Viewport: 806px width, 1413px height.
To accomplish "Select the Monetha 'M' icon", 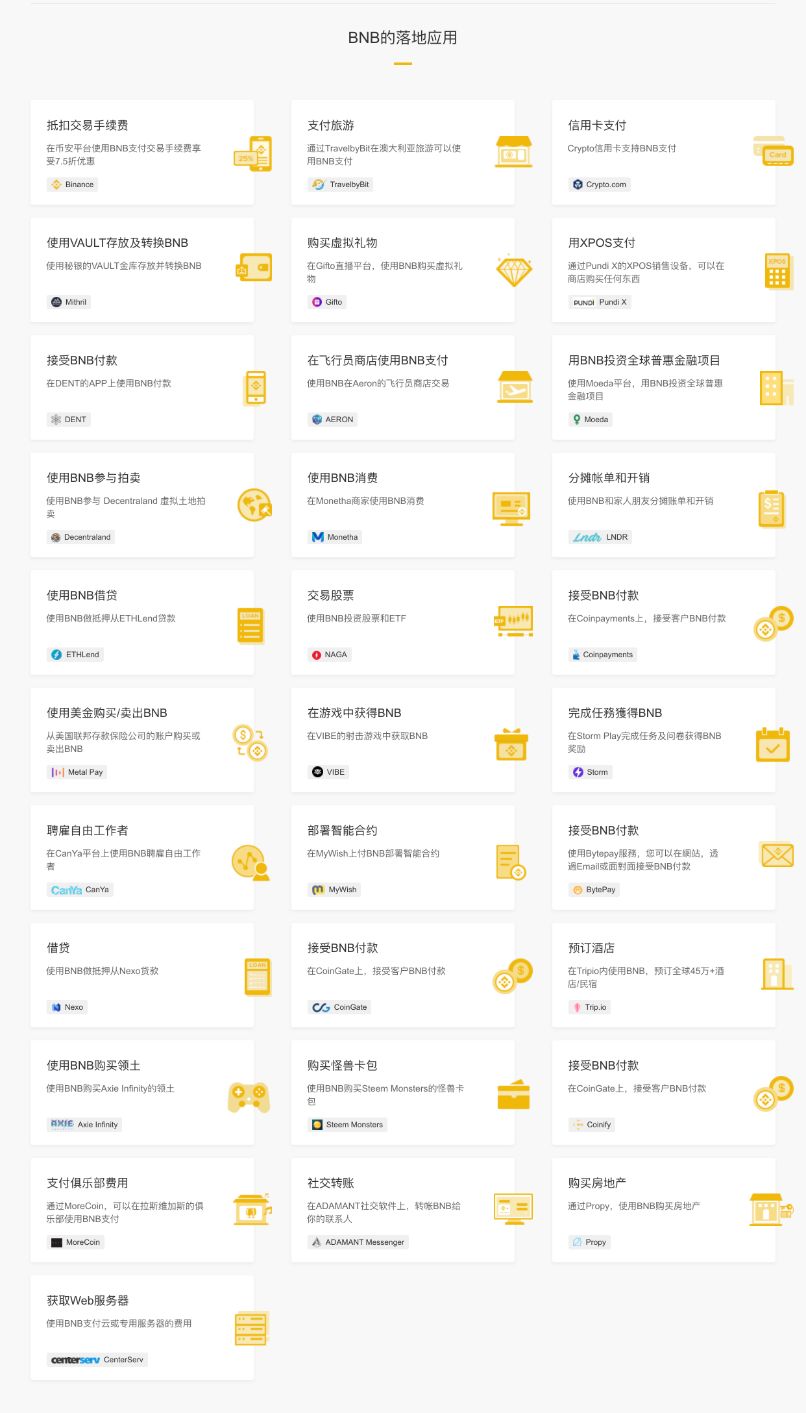I will [x=315, y=537].
